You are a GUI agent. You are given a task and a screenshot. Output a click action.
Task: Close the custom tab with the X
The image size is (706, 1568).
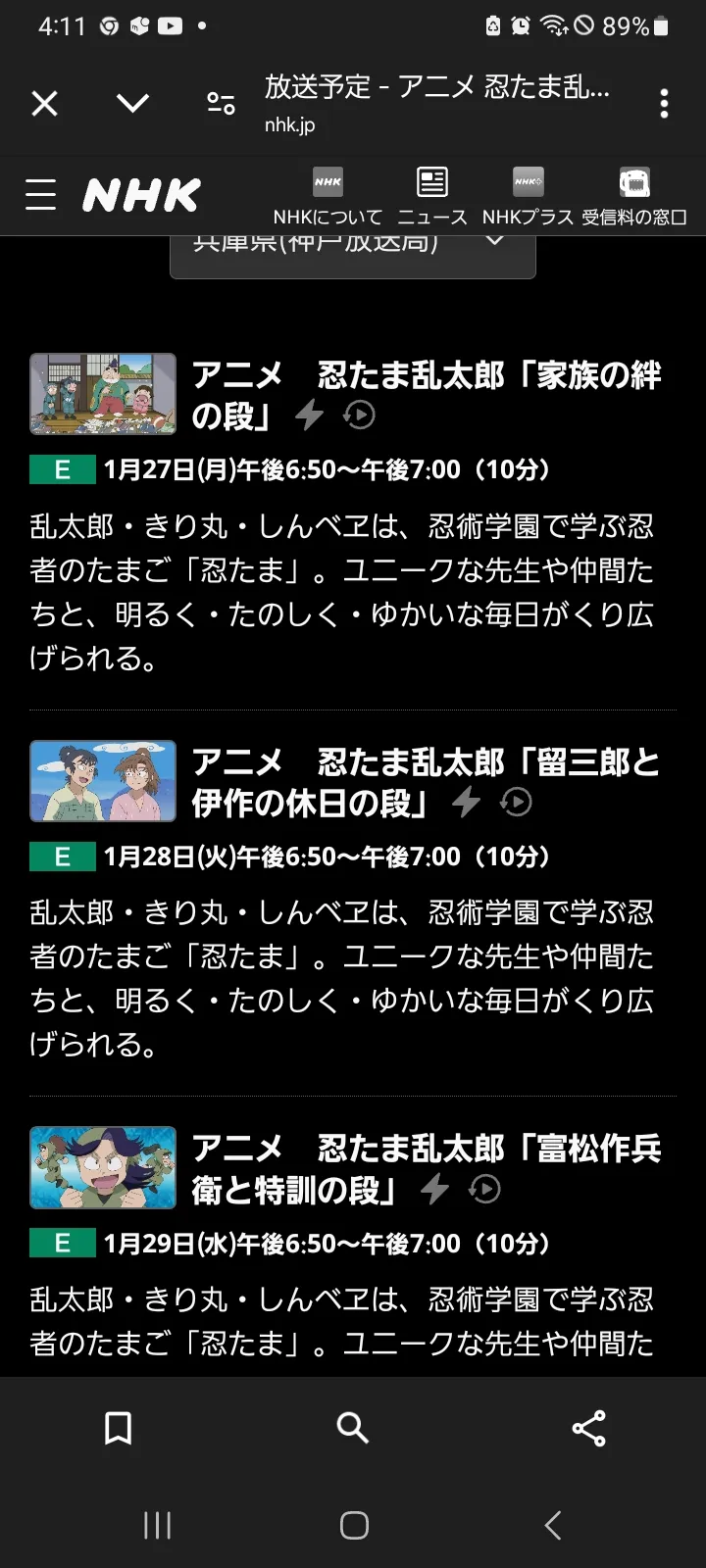[x=44, y=103]
